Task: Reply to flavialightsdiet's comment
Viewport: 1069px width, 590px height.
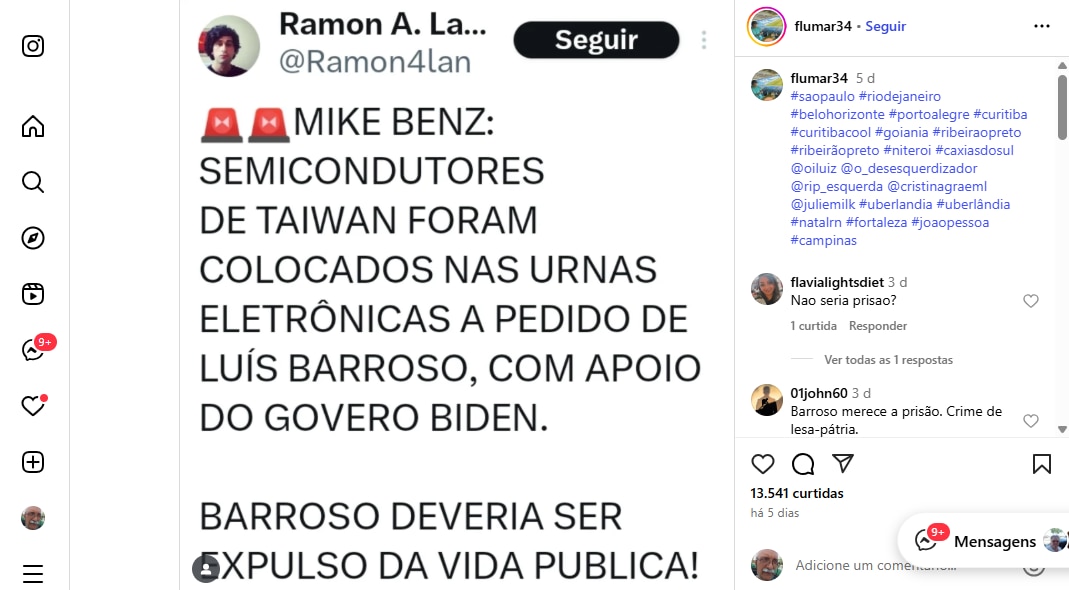Action: pos(877,326)
